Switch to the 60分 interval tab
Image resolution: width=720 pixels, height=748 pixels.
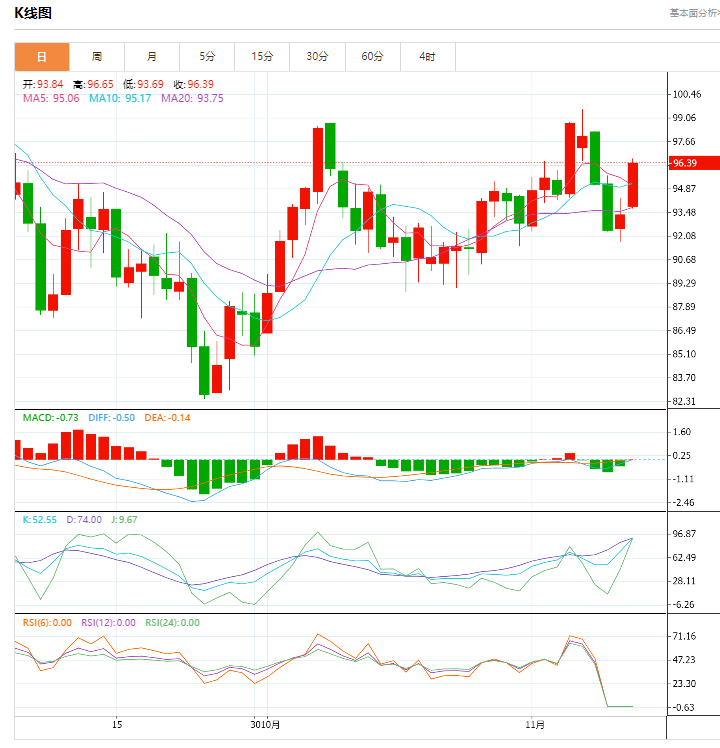point(372,57)
